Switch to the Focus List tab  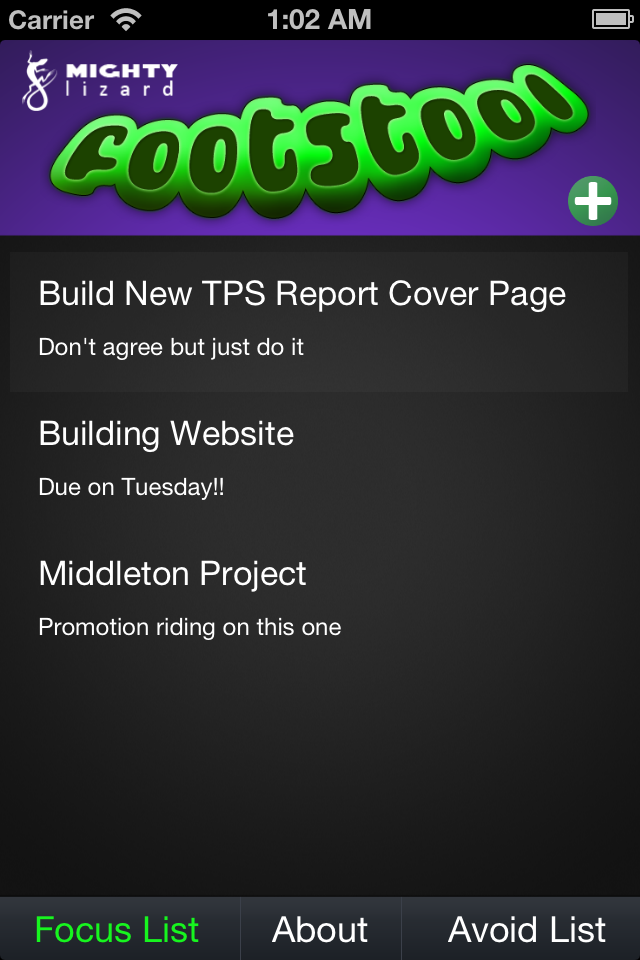click(118, 930)
